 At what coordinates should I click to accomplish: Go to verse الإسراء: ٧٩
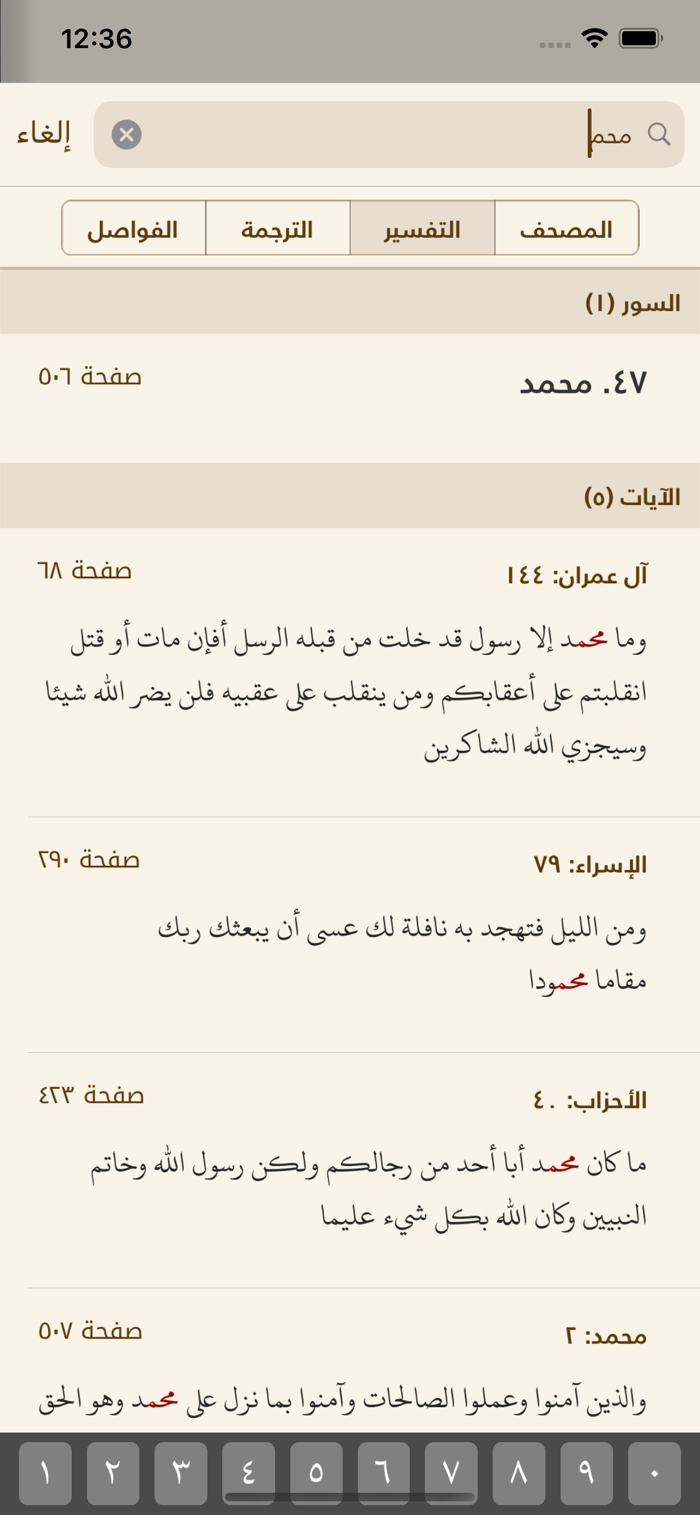tap(350, 934)
